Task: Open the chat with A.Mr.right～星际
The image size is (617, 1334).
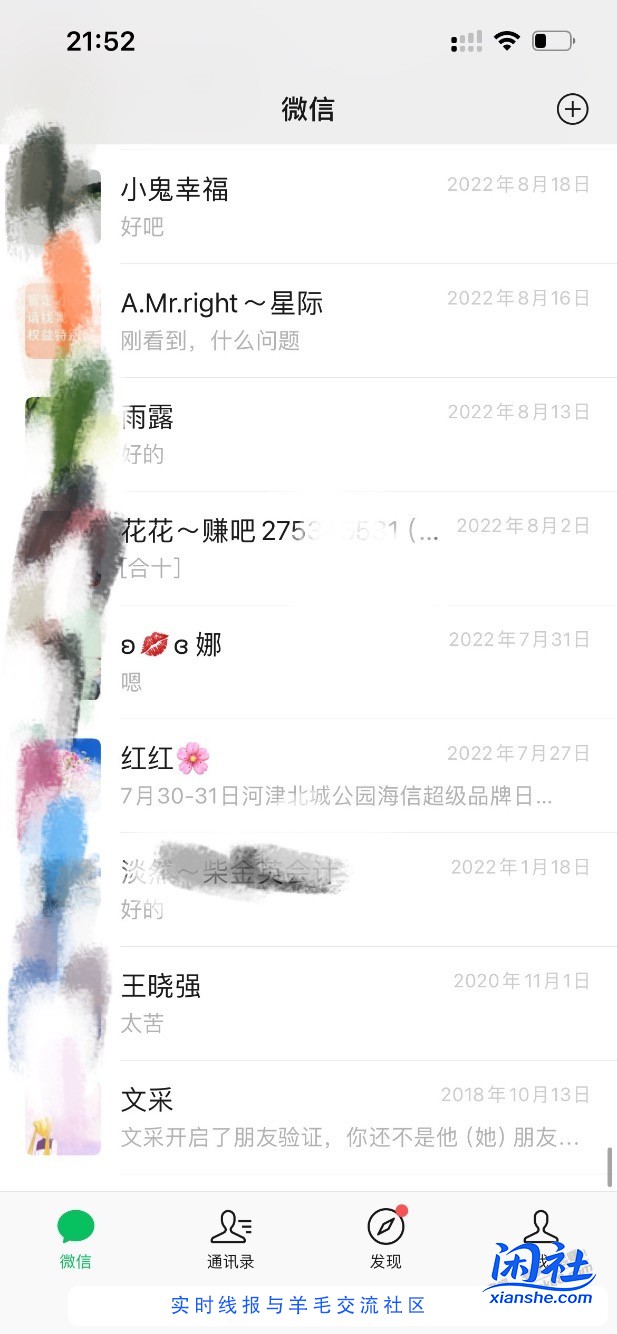Action: point(340,320)
